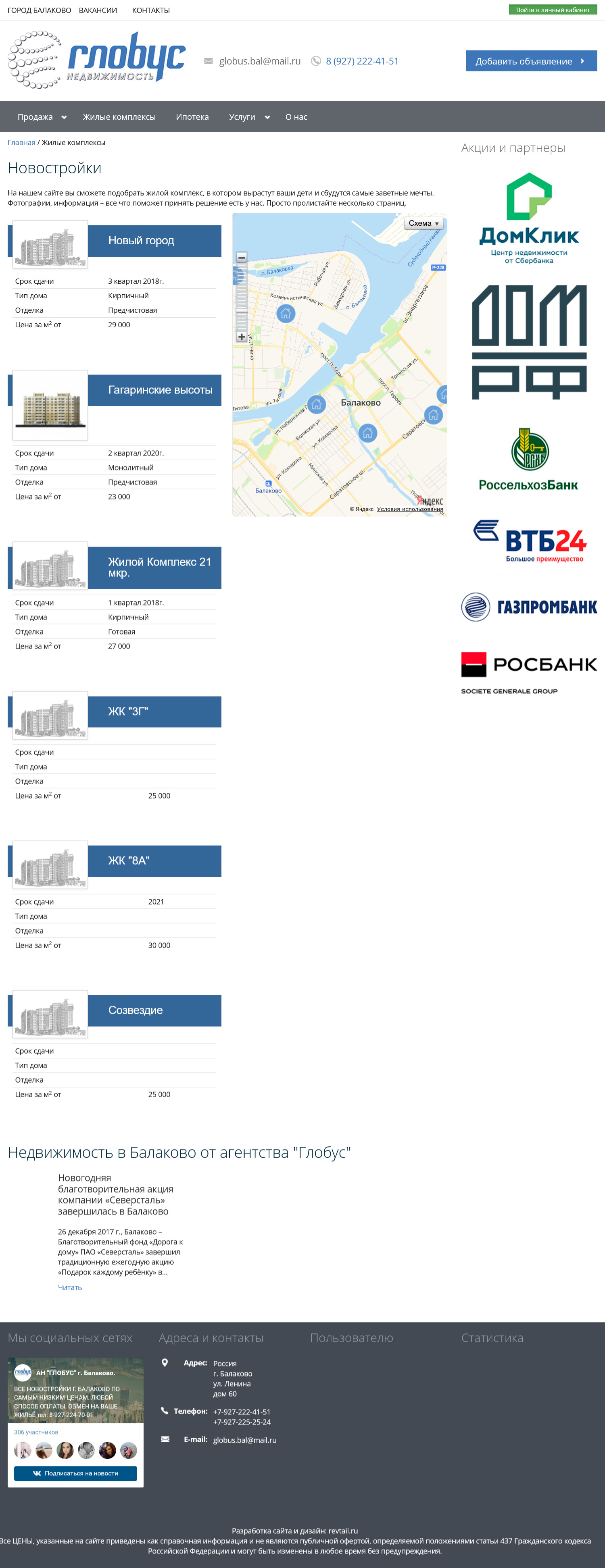The width and height of the screenshot is (605, 1568).
Task: Tap Войти в личный кабинет button
Action: (x=552, y=10)
